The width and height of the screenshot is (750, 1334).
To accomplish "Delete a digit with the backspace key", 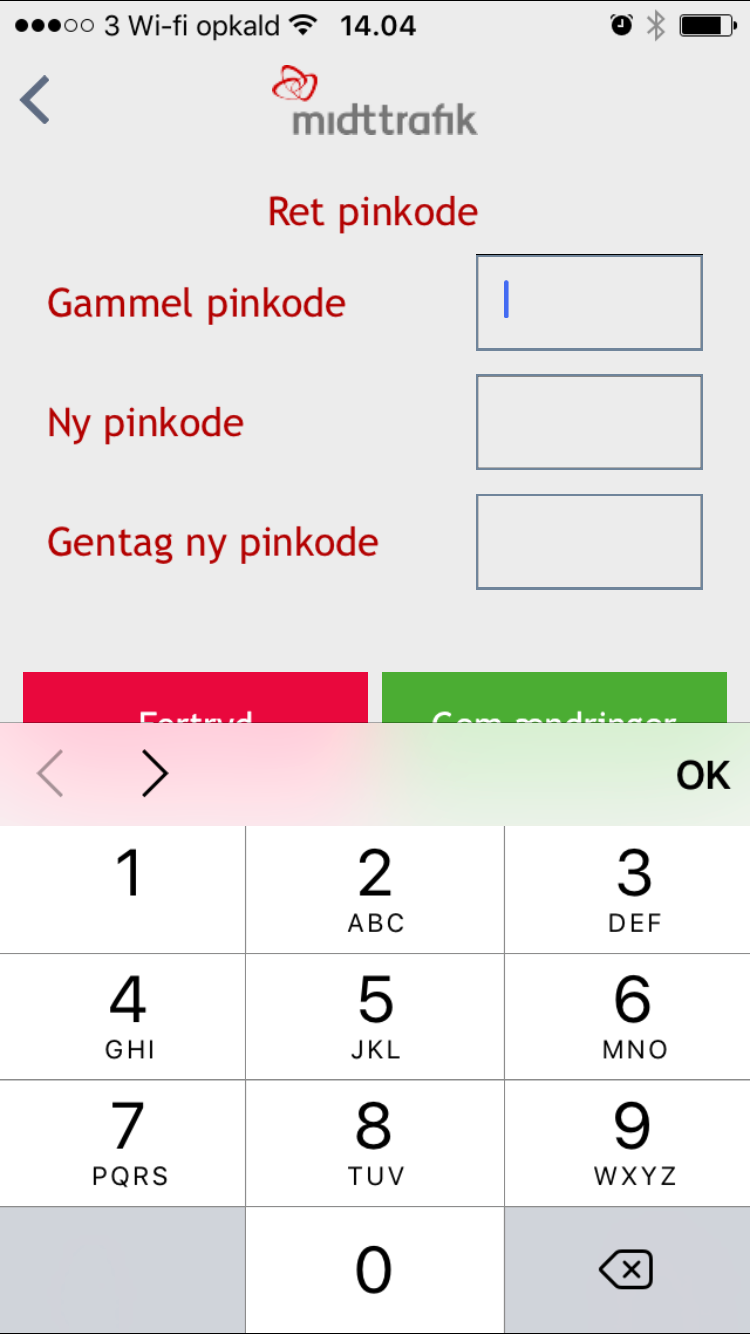I will [626, 1269].
